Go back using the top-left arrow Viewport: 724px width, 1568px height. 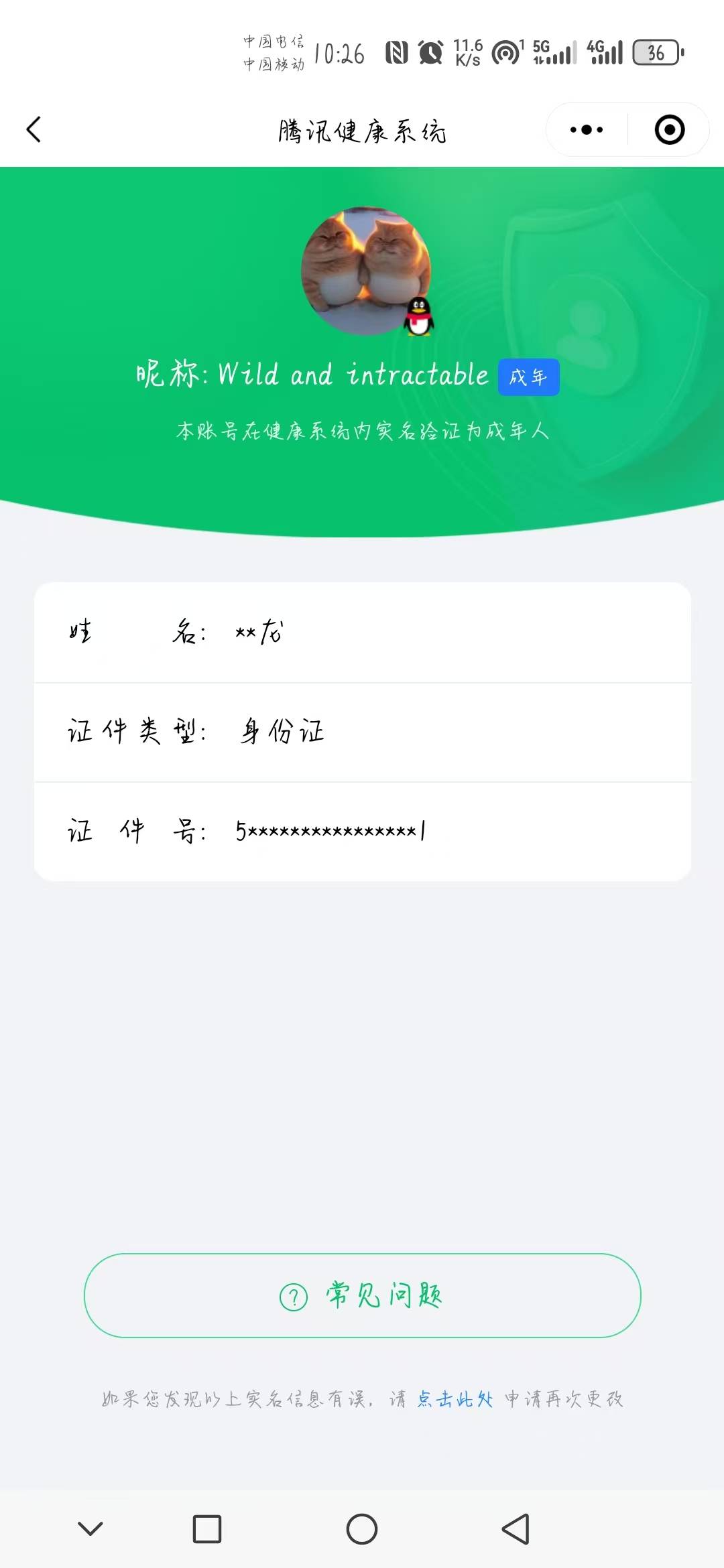point(34,129)
